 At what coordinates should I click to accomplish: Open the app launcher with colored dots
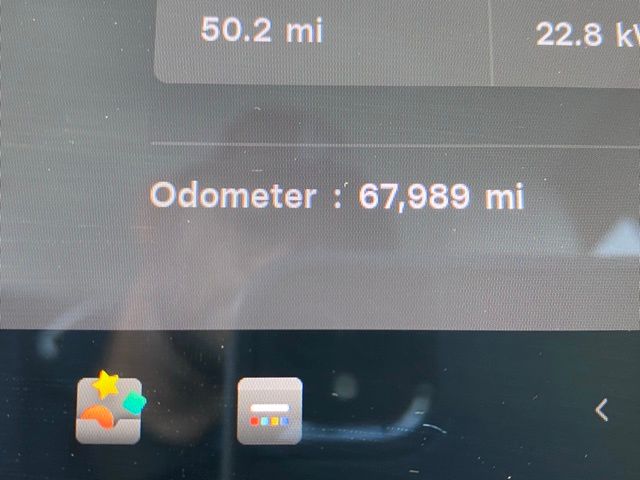(269, 410)
